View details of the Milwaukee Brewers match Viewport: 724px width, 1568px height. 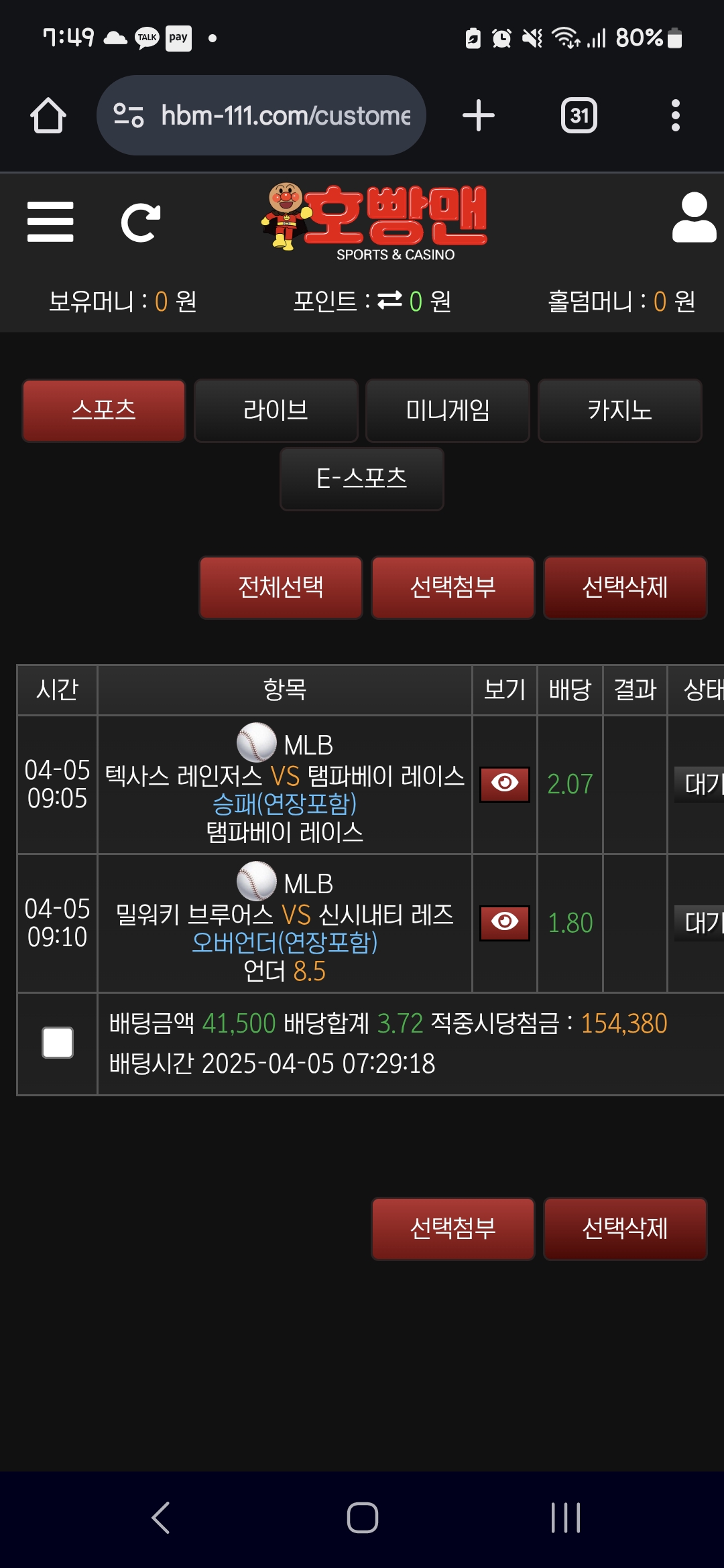[x=505, y=923]
